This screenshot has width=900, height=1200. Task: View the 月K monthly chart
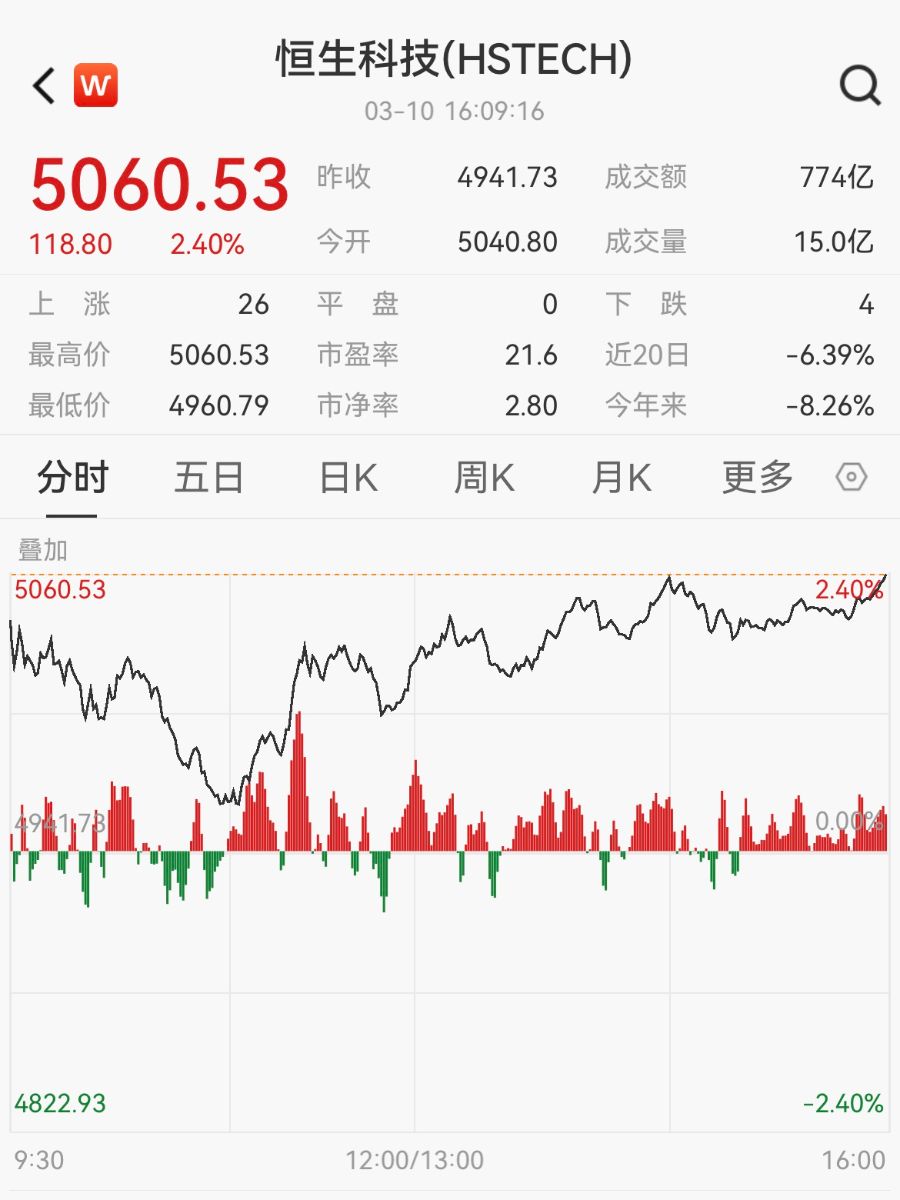(621, 478)
